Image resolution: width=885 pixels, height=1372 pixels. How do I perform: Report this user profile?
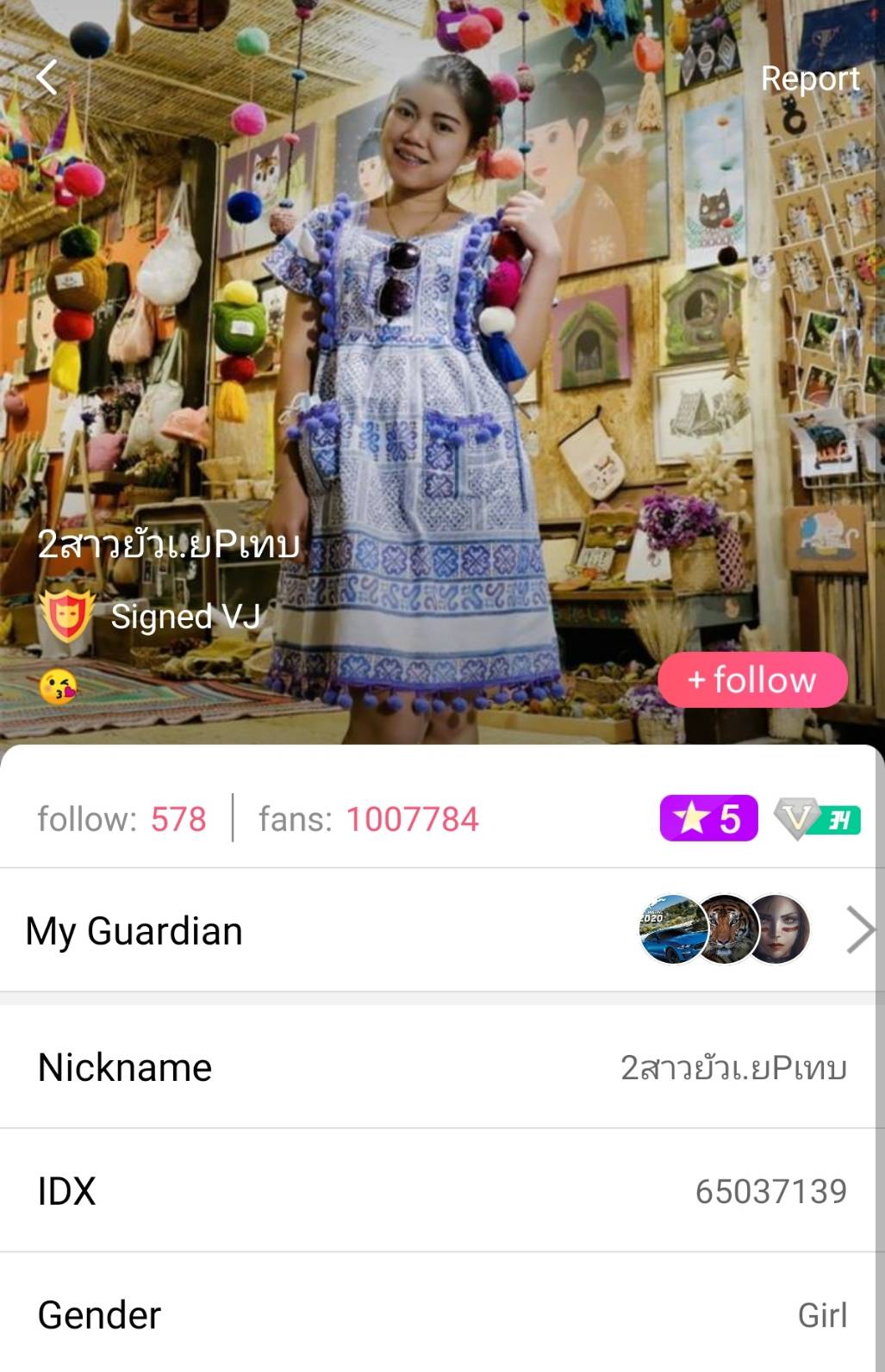coord(809,78)
